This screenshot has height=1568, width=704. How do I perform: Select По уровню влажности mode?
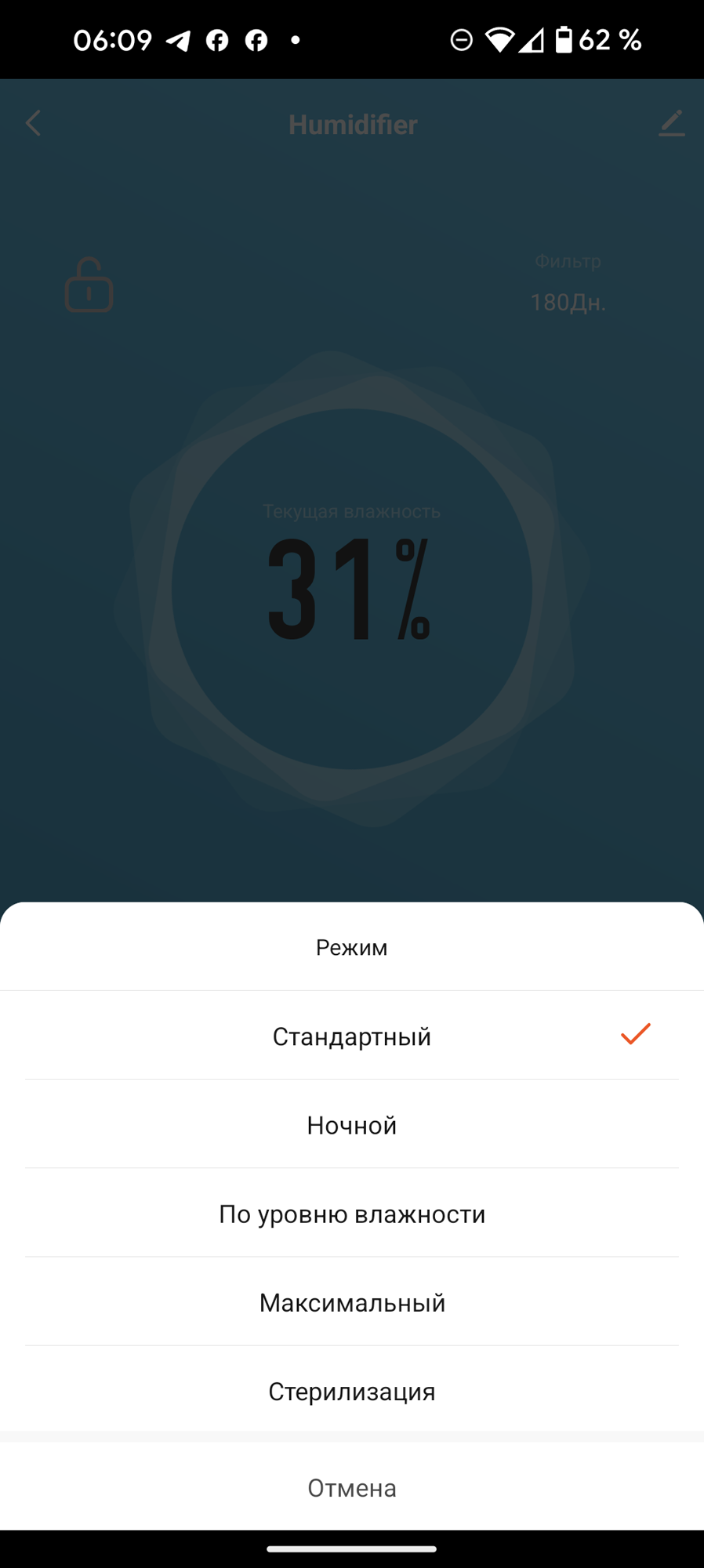pyautogui.click(x=351, y=1214)
